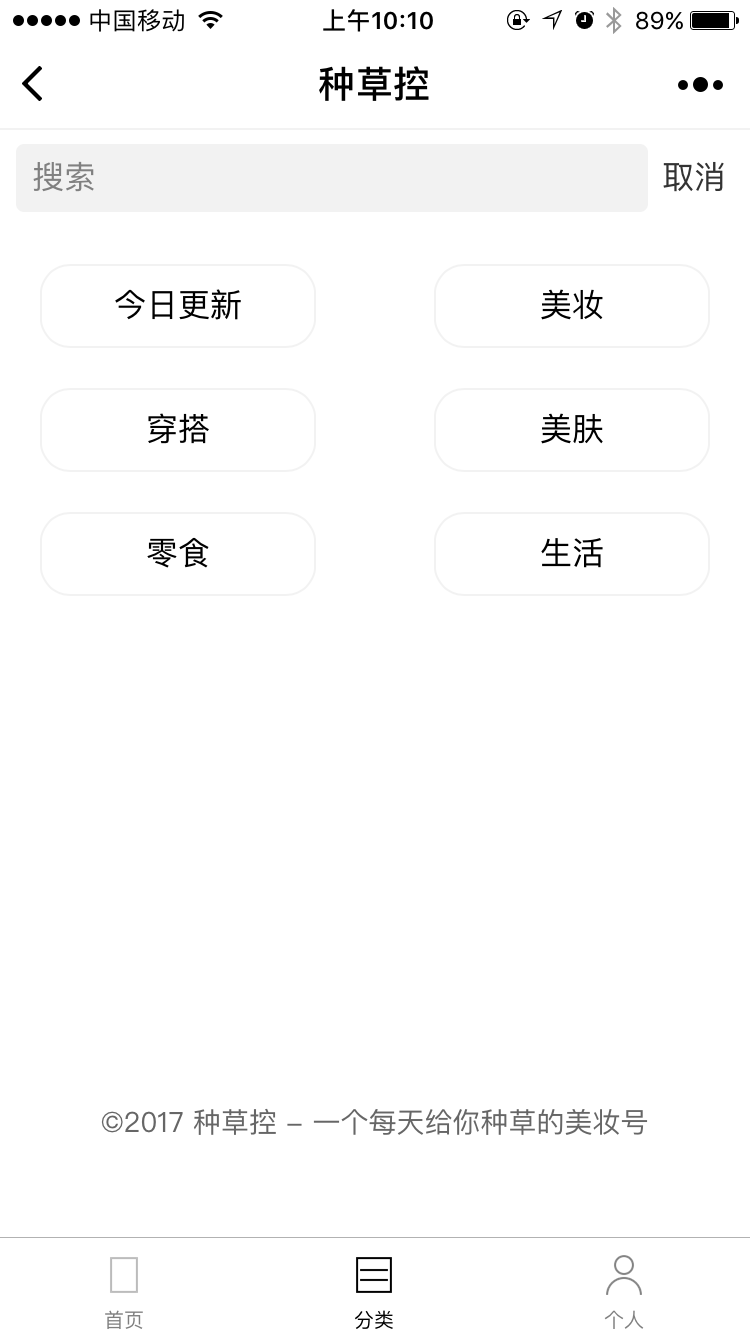Choose the 零食 category
Image resolution: width=750 pixels, height=1334 pixels.
pyautogui.click(x=178, y=554)
